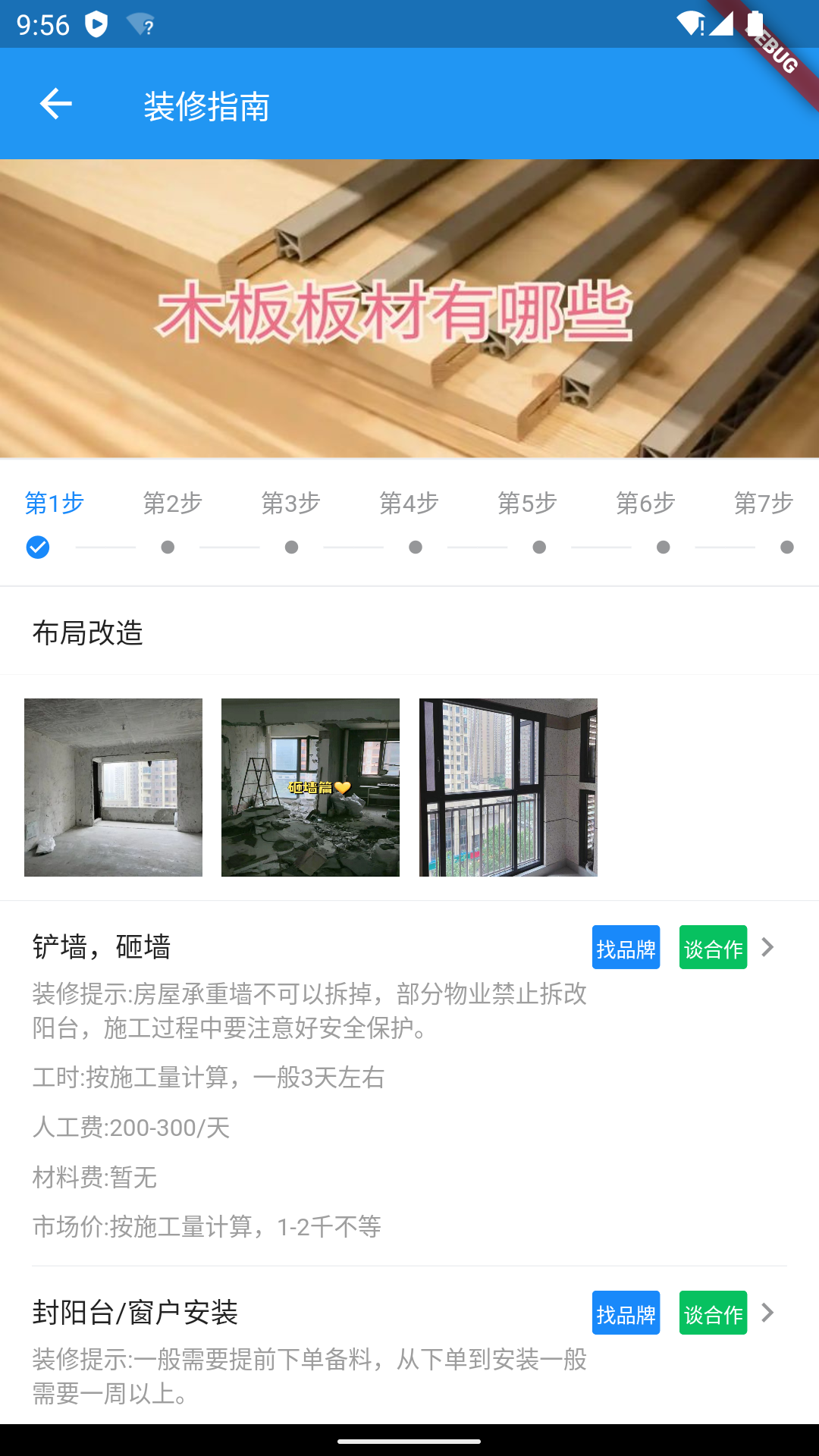Select the 第5步 progress dot
Image resolution: width=819 pixels, height=1456 pixels.
tap(538, 545)
